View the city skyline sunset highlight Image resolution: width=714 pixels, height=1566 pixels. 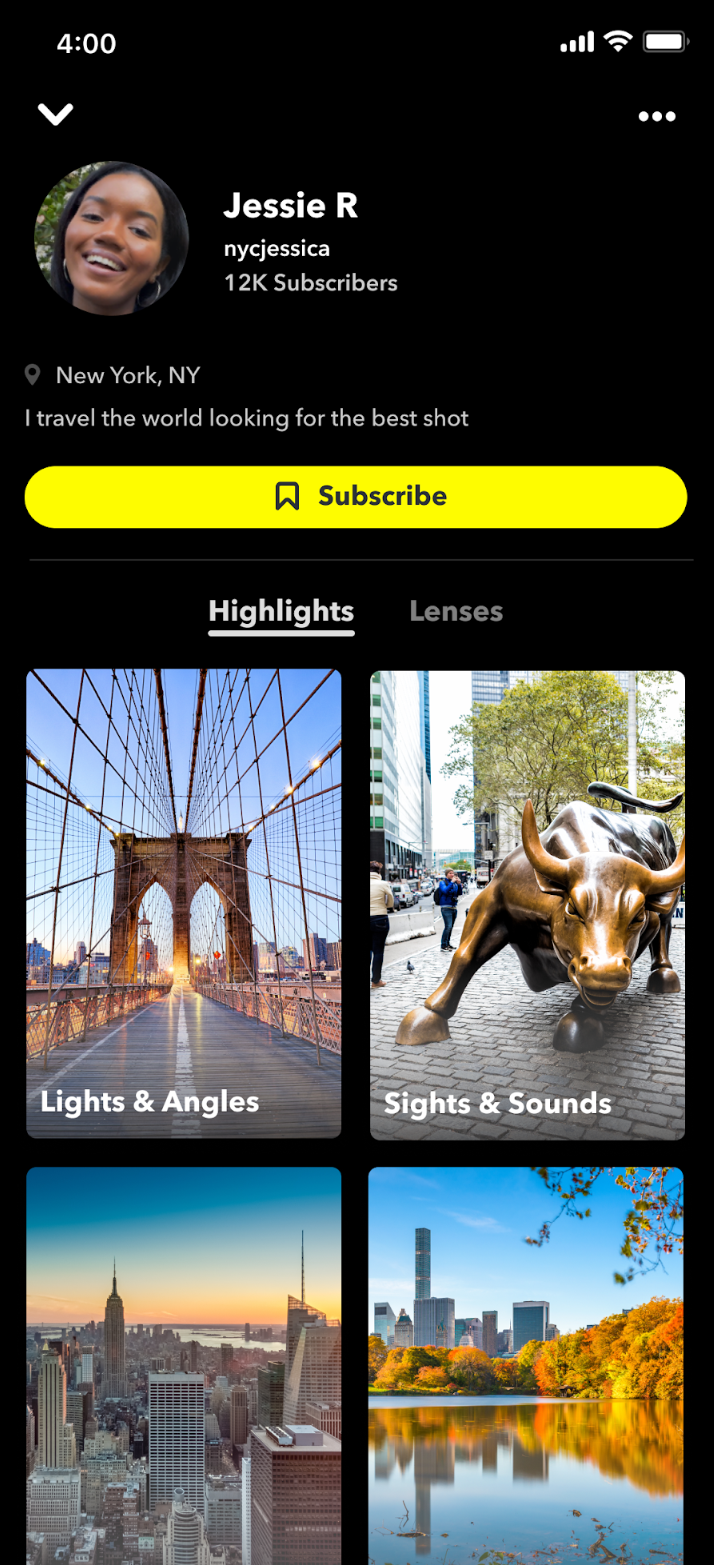184,1365
